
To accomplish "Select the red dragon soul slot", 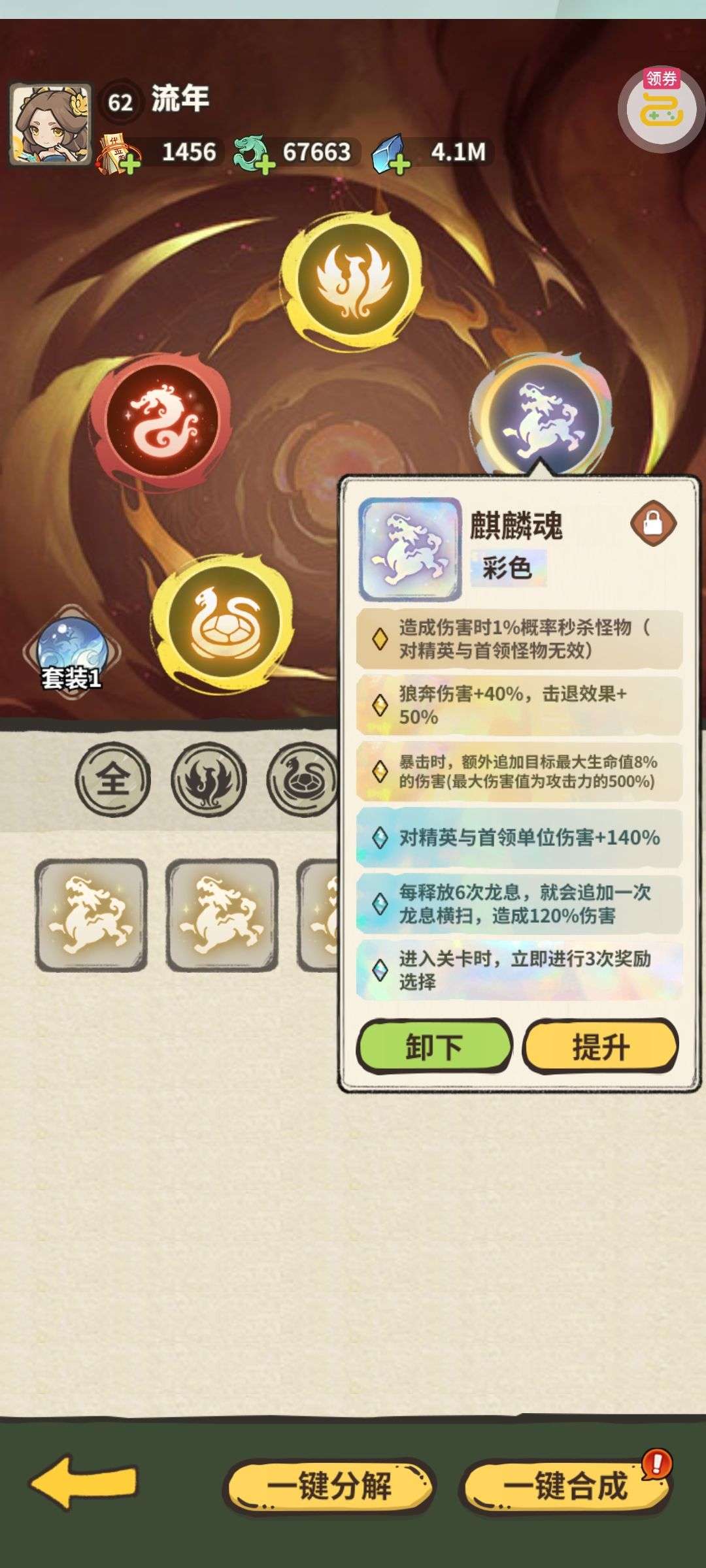I will click(161, 419).
